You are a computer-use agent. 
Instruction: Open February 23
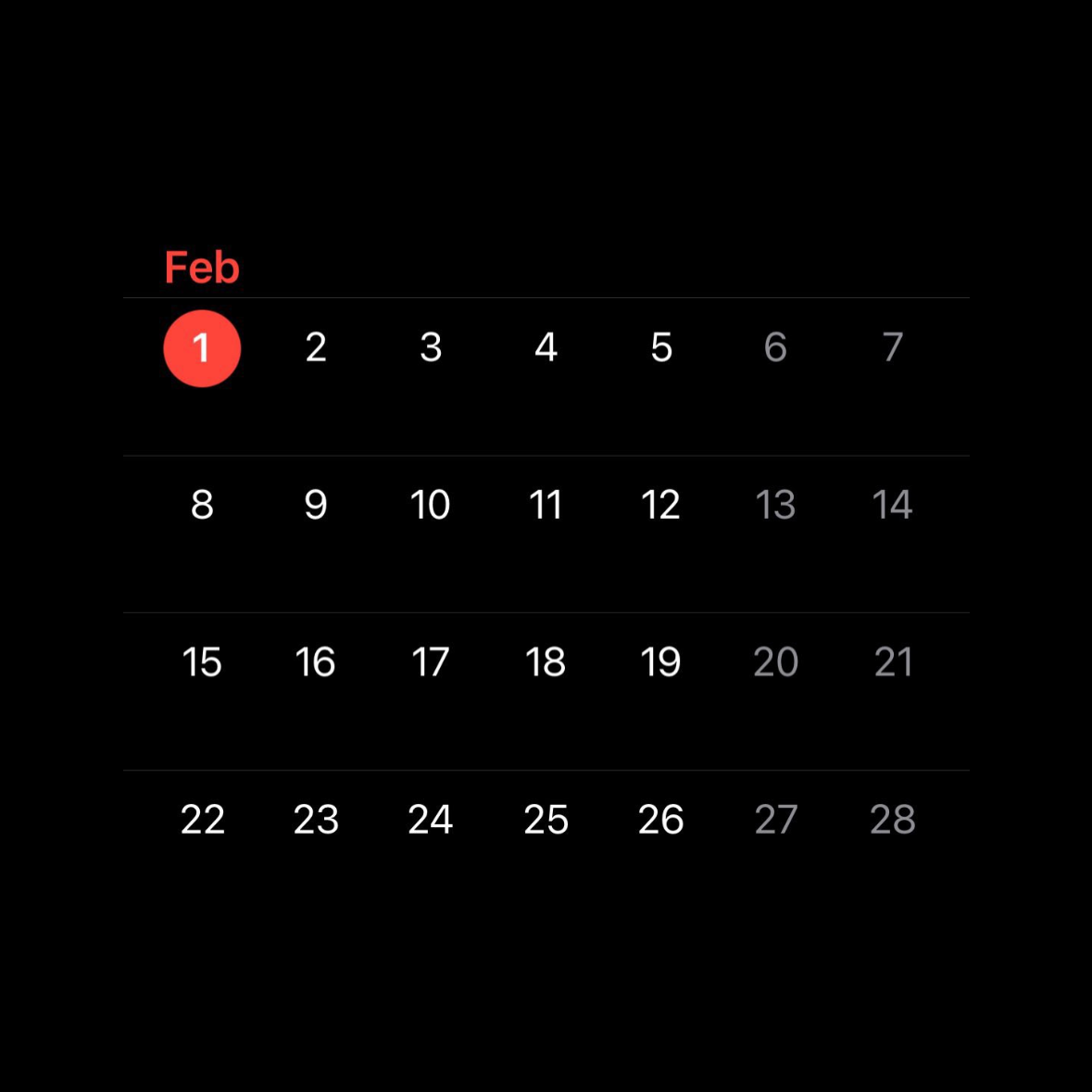[x=316, y=821]
